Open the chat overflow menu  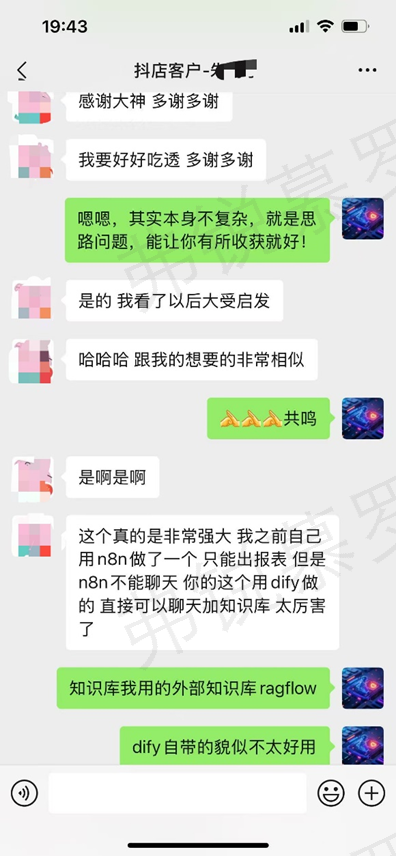(x=367, y=70)
